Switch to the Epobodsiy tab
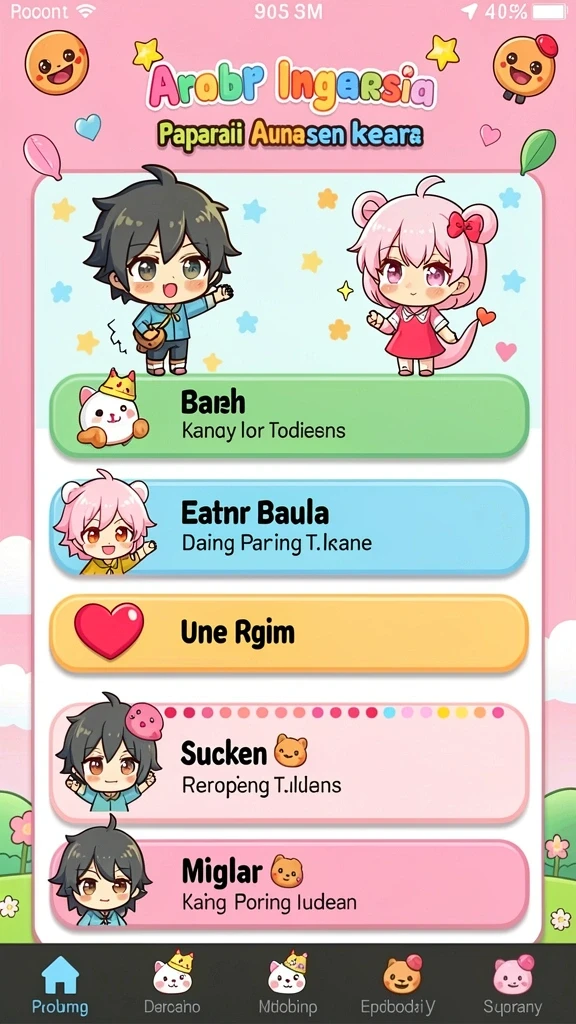Screen dimensions: 576x1024 pyautogui.click(x=399, y=985)
